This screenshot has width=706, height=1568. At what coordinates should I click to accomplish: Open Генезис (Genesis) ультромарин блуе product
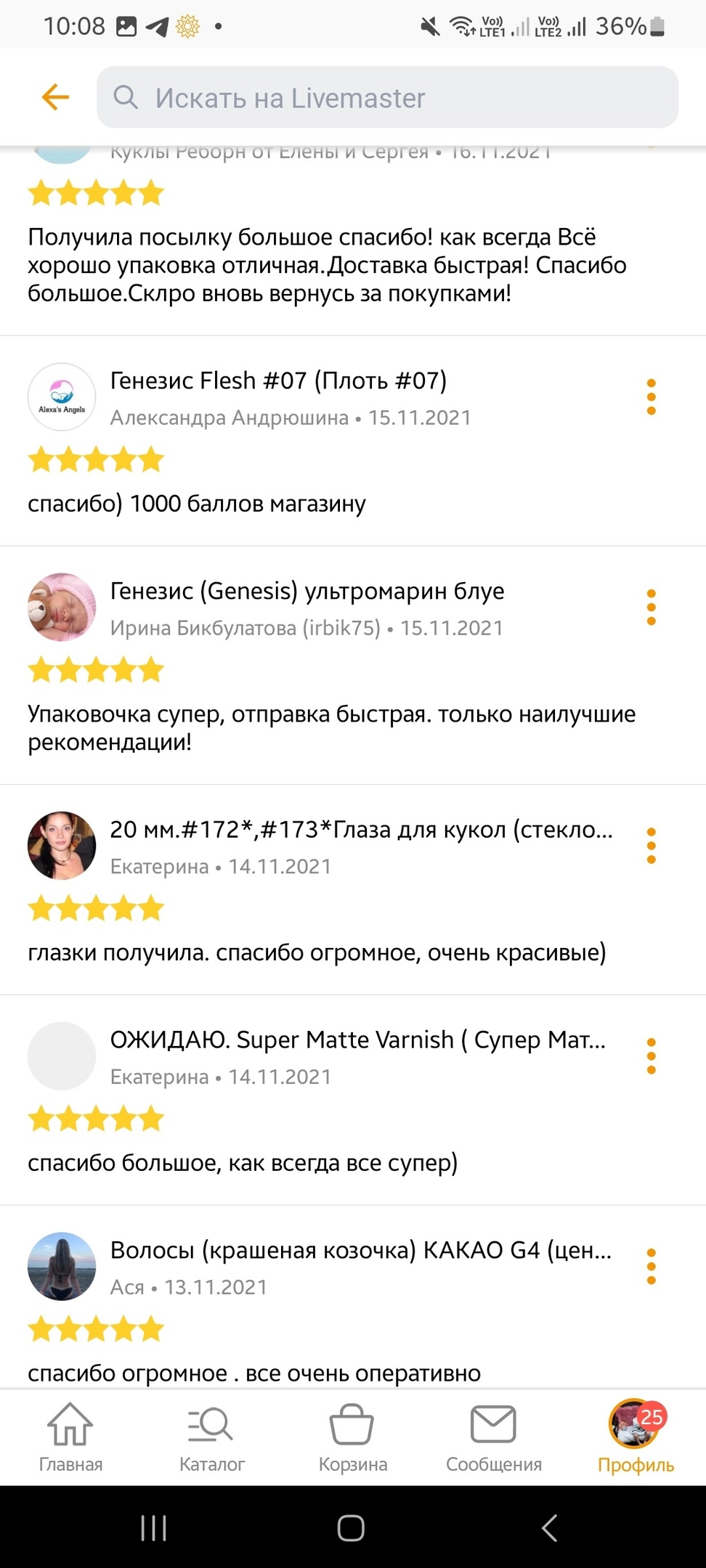click(307, 591)
